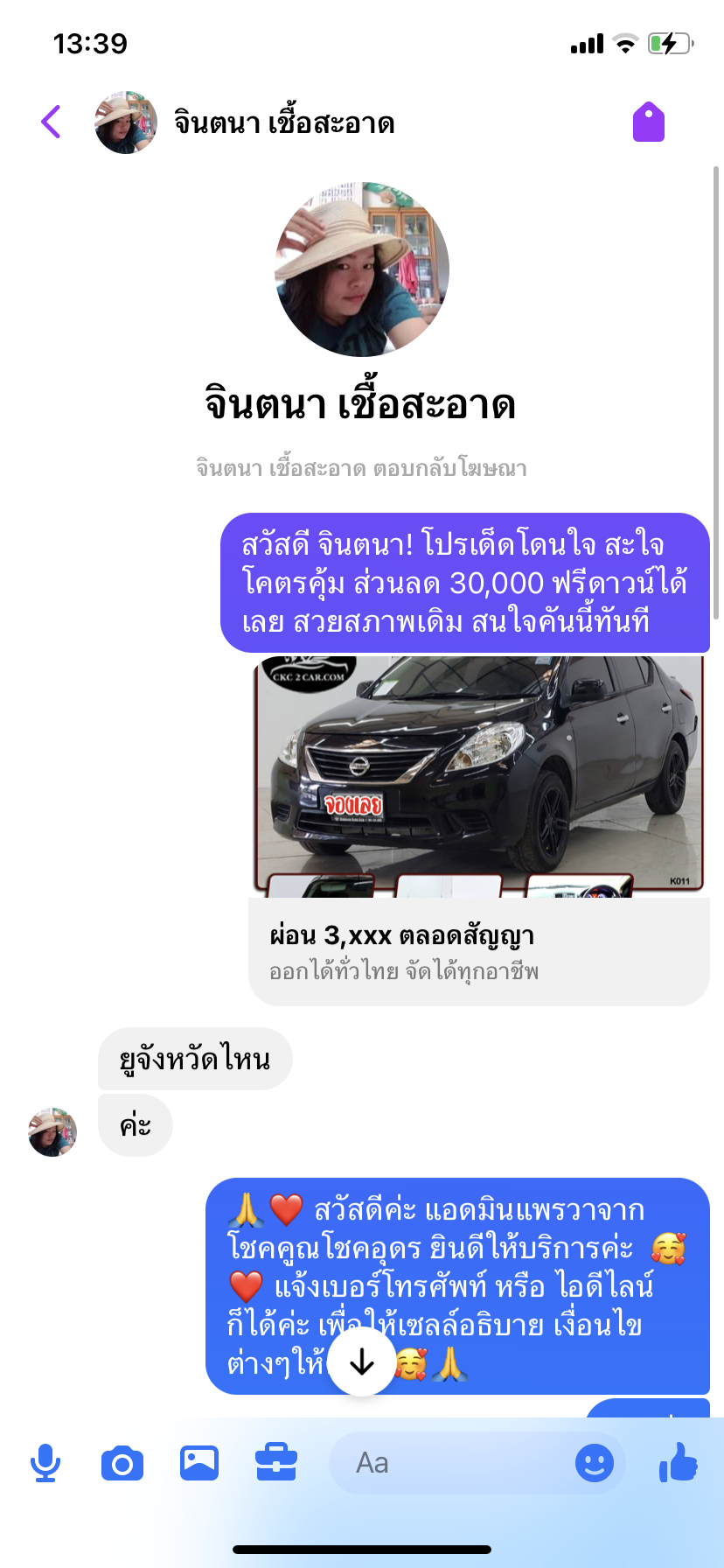Jump to latest message with down arrow
This screenshot has width=724, height=1568.
(x=362, y=1362)
